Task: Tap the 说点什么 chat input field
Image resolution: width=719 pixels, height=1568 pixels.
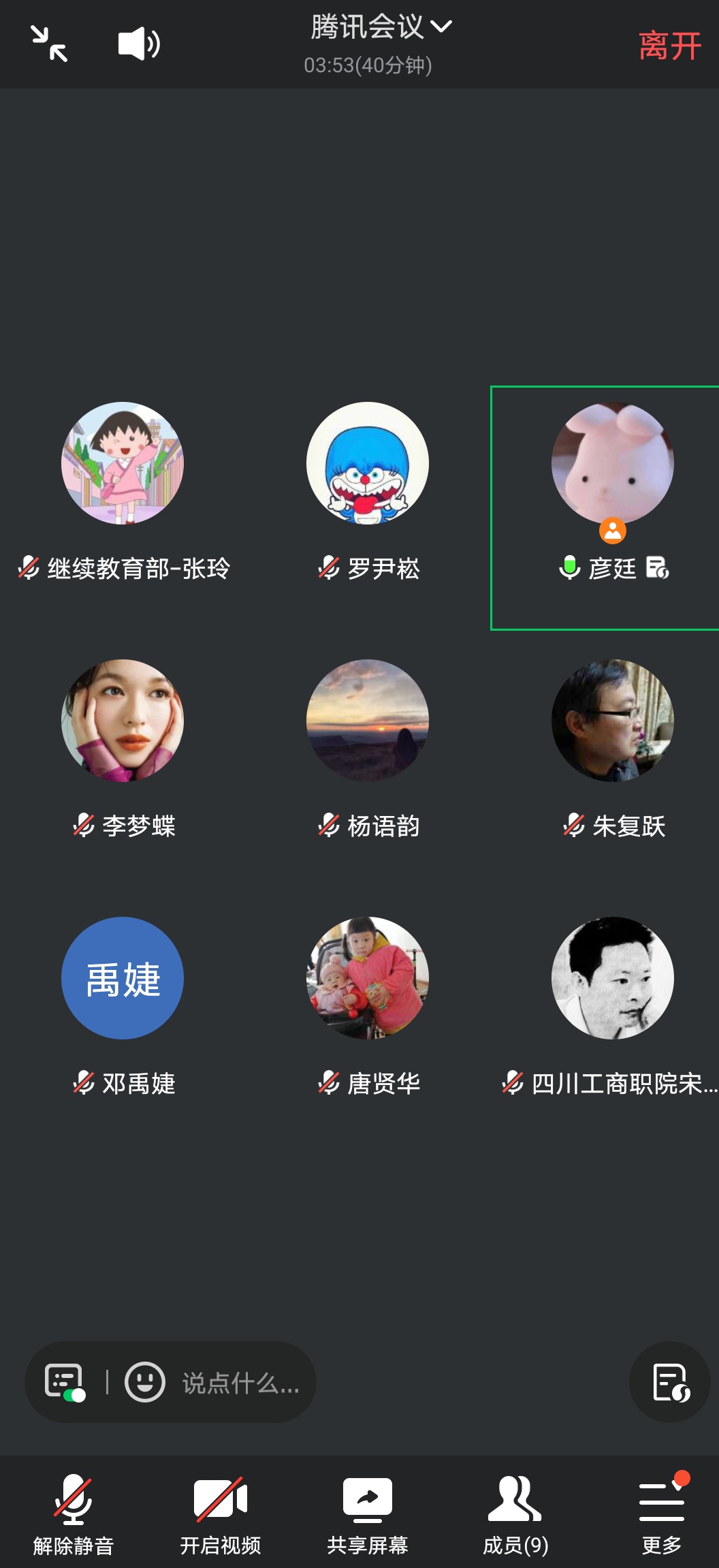Action: tap(241, 1383)
